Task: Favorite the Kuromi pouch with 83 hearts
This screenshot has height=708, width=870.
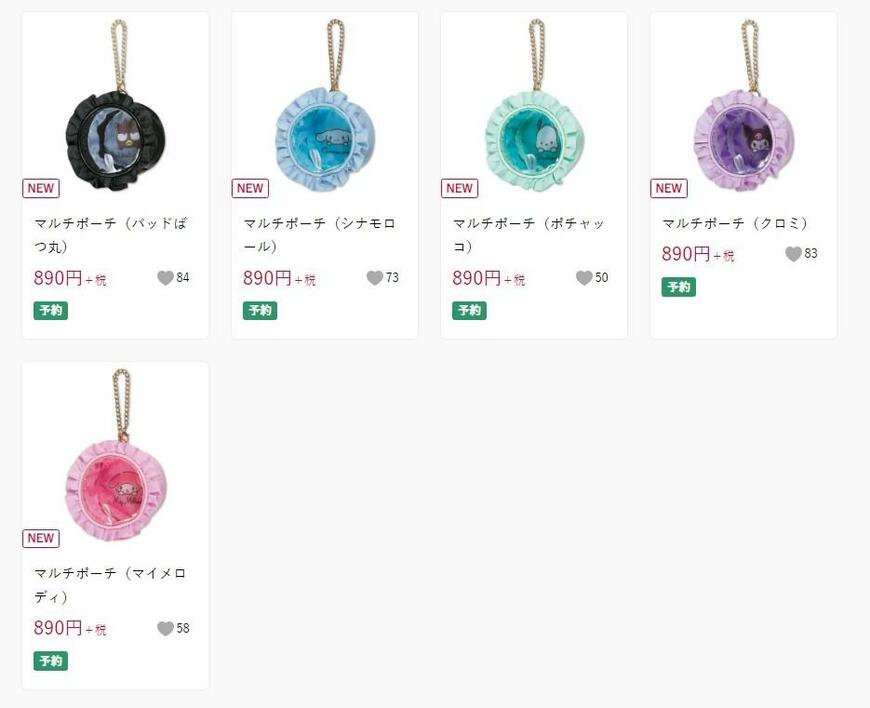Action: coord(793,254)
